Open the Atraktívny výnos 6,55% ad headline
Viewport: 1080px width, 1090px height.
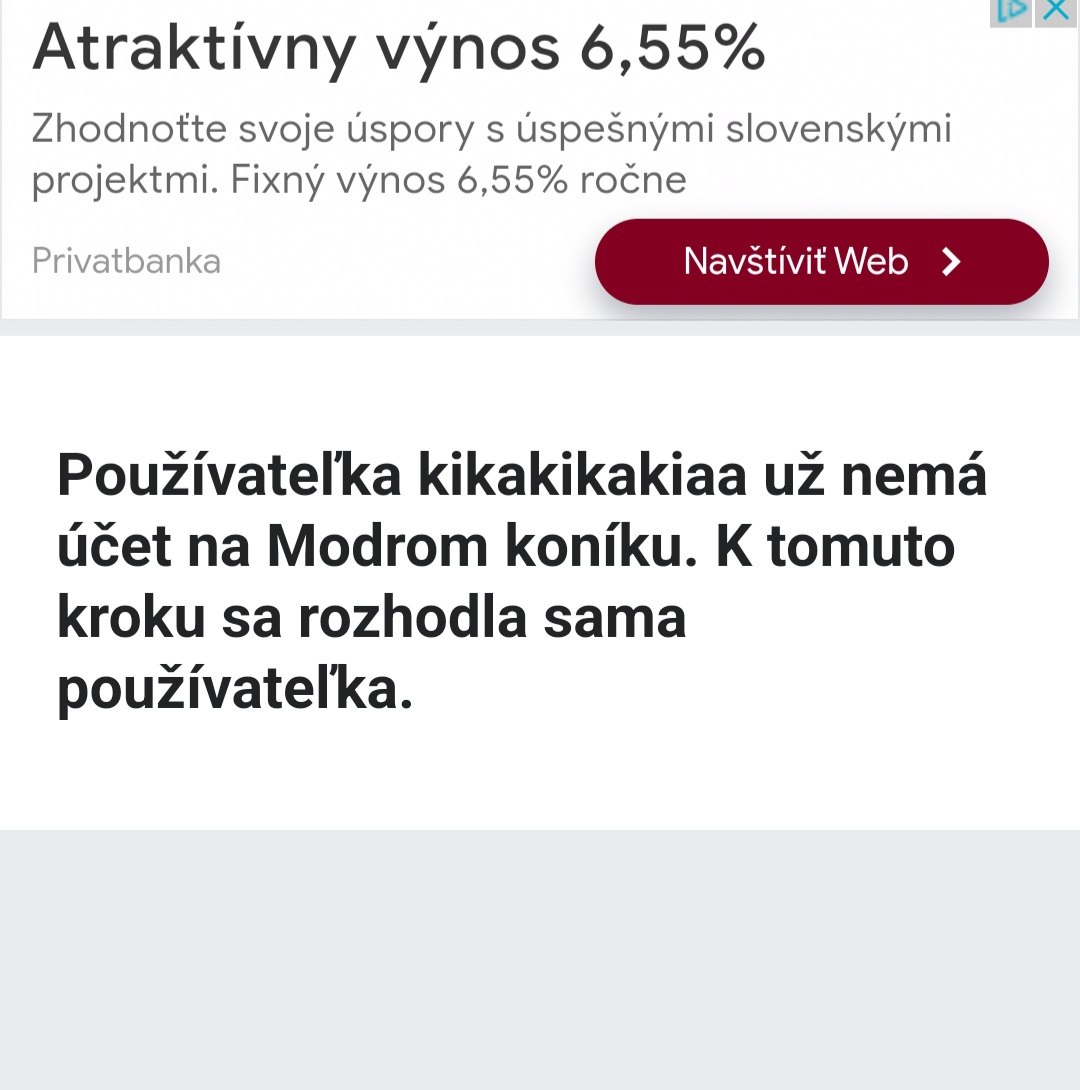point(399,48)
